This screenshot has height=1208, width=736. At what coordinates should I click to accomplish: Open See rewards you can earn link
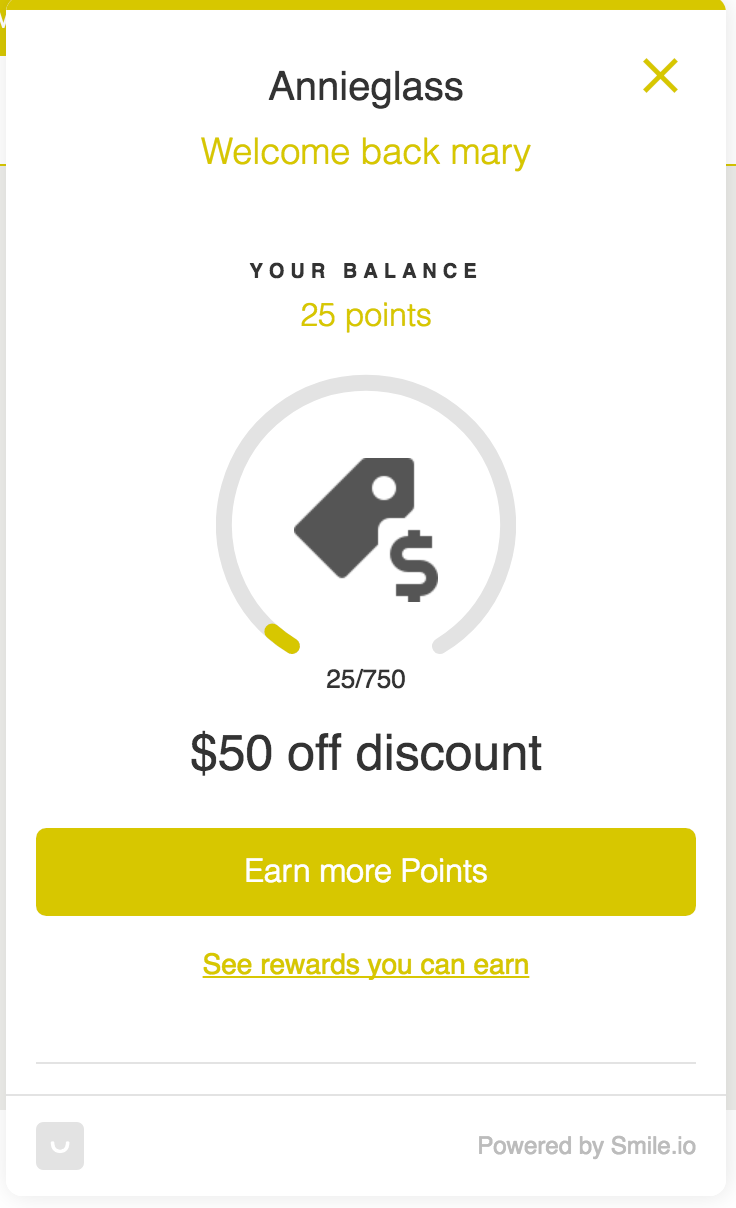[366, 964]
